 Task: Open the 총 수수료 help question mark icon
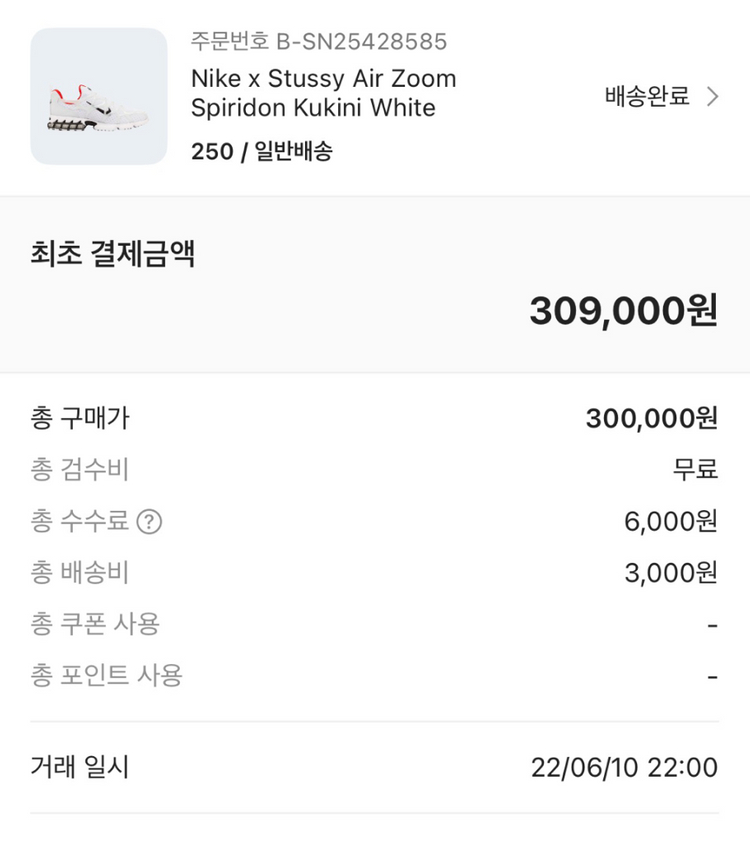coord(146,521)
